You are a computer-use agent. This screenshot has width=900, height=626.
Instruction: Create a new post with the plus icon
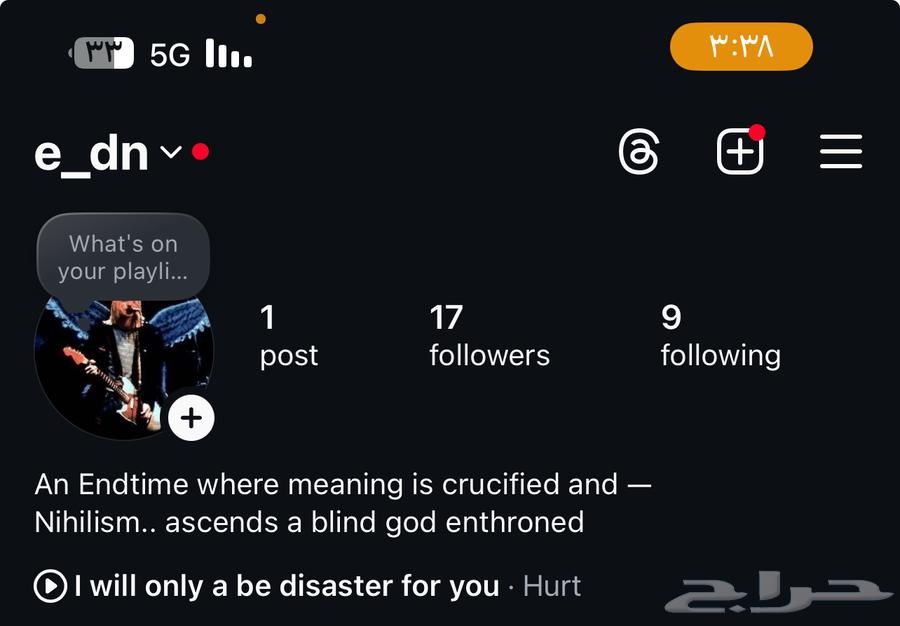coord(740,153)
